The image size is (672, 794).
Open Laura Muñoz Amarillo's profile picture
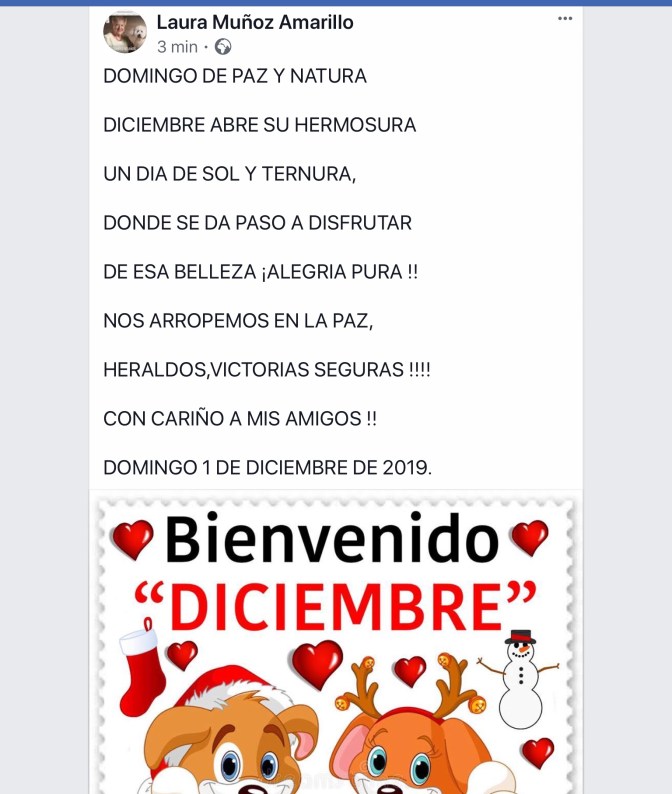point(125,33)
